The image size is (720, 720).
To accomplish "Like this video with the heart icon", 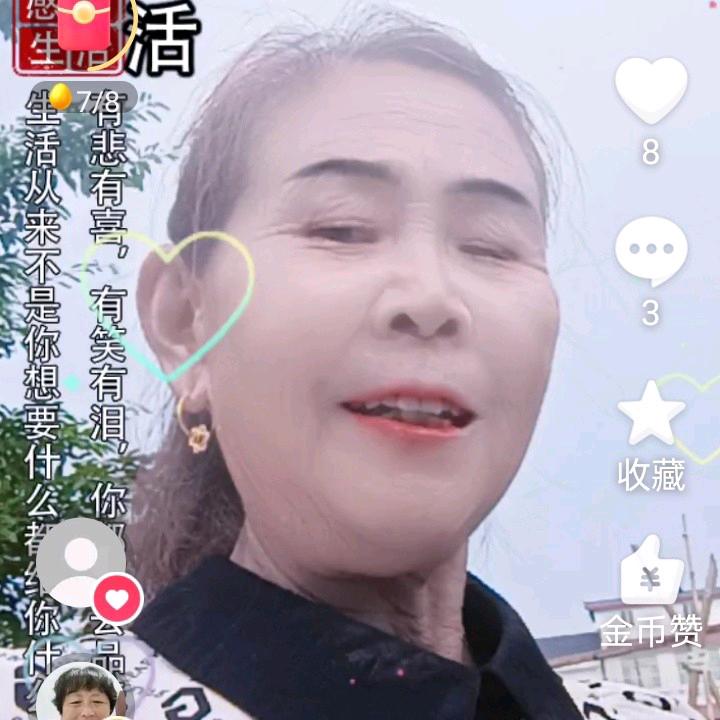I will click(x=651, y=90).
